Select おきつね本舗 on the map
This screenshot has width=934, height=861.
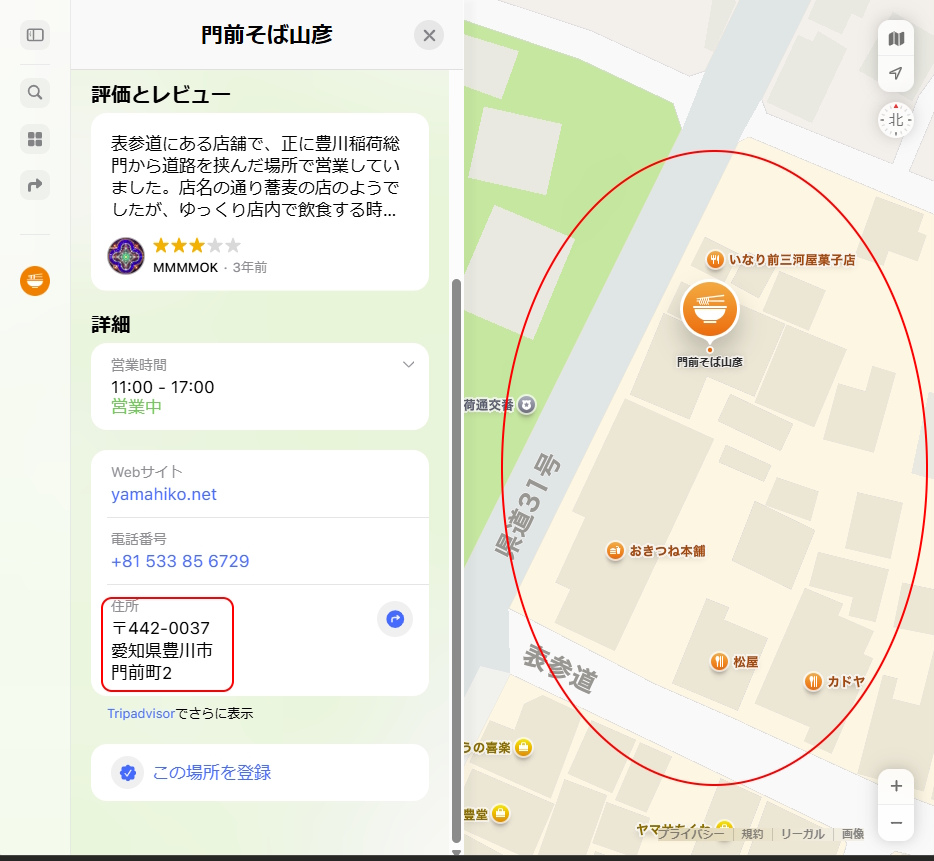coord(616,550)
